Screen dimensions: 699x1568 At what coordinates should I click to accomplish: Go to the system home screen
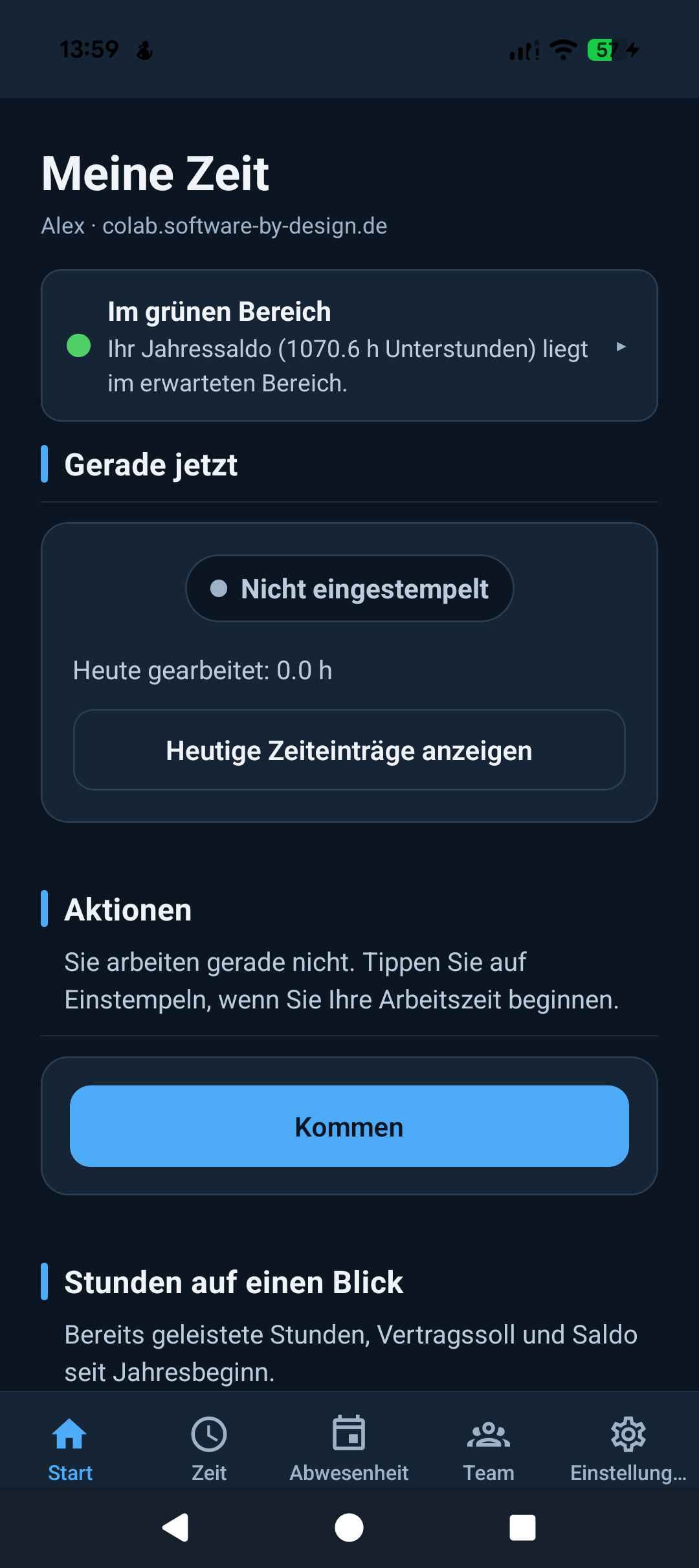(x=349, y=1528)
